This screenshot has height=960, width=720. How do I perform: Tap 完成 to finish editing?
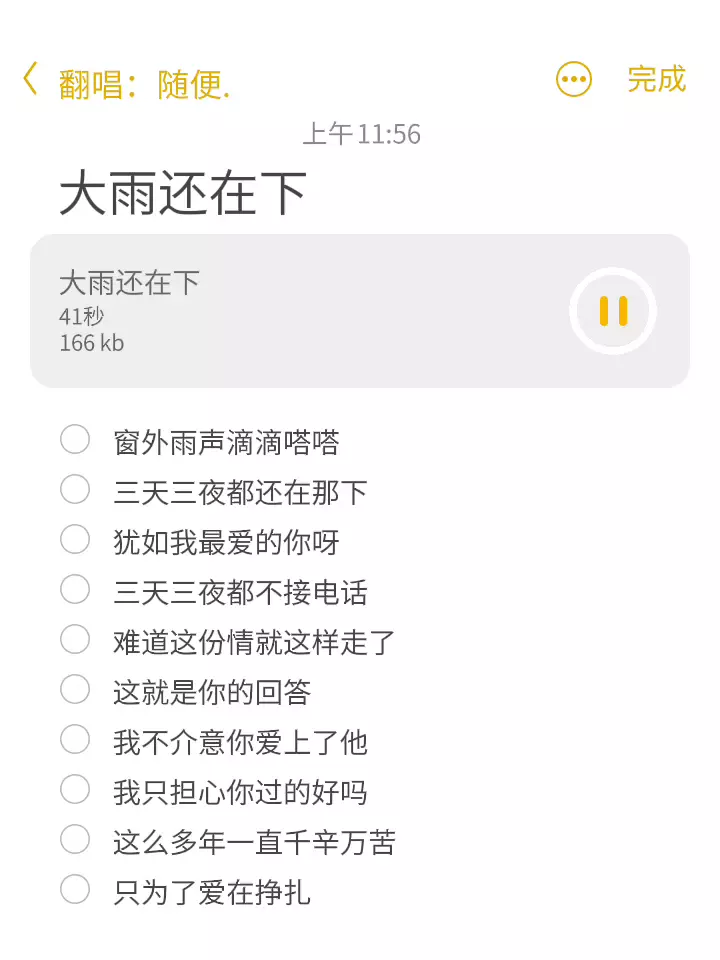click(x=656, y=80)
